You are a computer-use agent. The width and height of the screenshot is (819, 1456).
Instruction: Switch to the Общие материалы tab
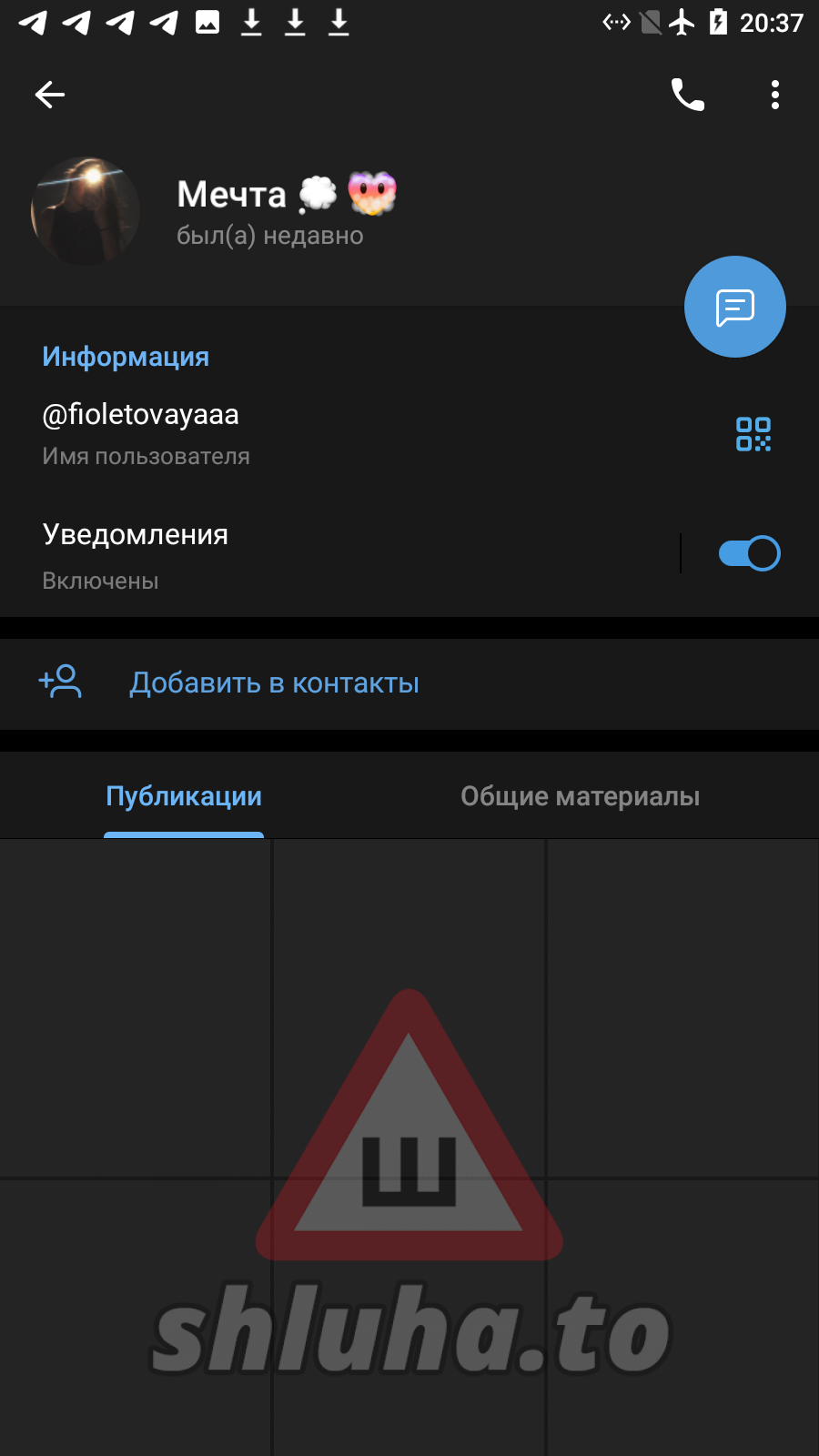click(x=580, y=796)
